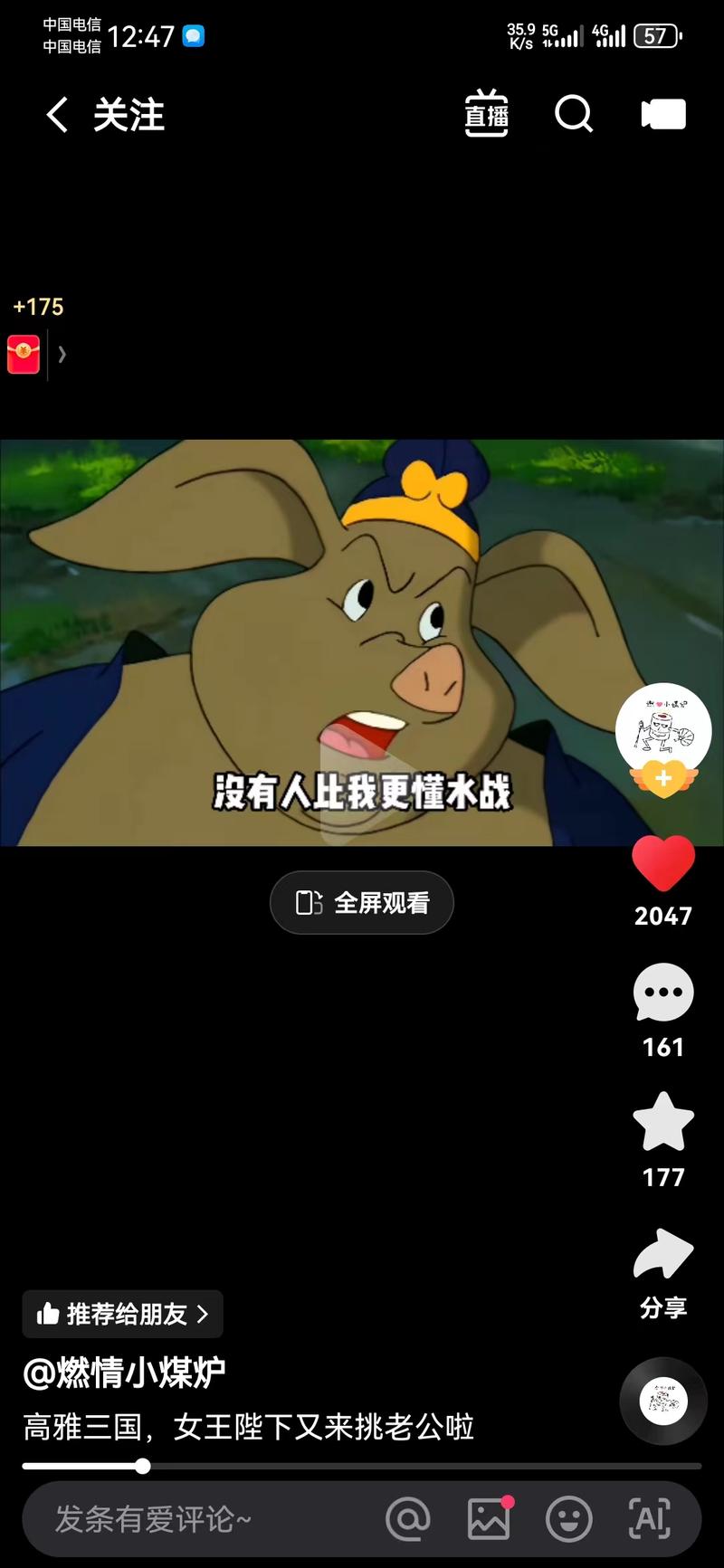Screen dimensions: 724x1568
Task: Tap the comment field 发条有爱评论
Action: coord(181,1519)
